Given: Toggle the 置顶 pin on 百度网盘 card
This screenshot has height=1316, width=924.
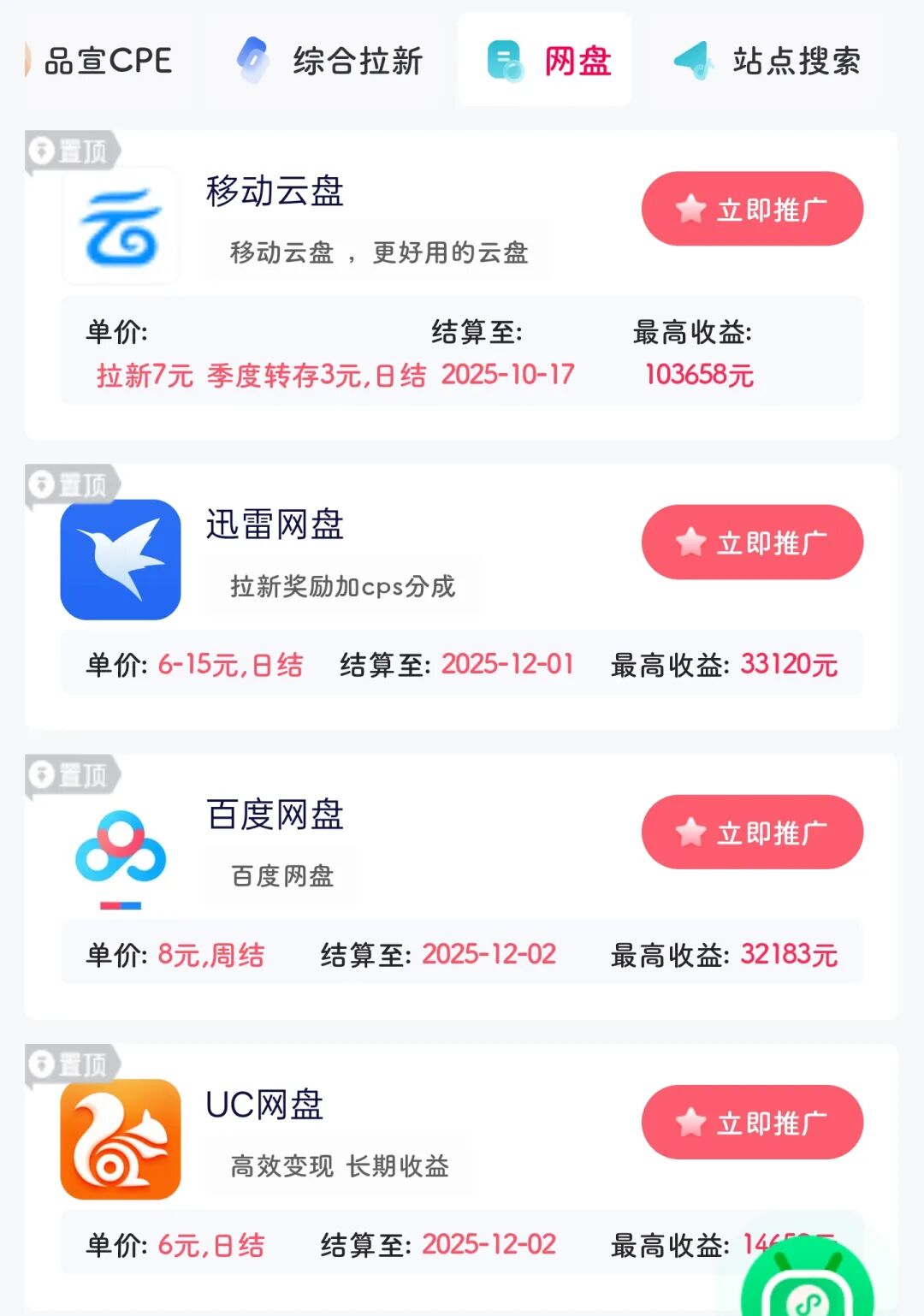Looking at the screenshot, I should (x=71, y=774).
